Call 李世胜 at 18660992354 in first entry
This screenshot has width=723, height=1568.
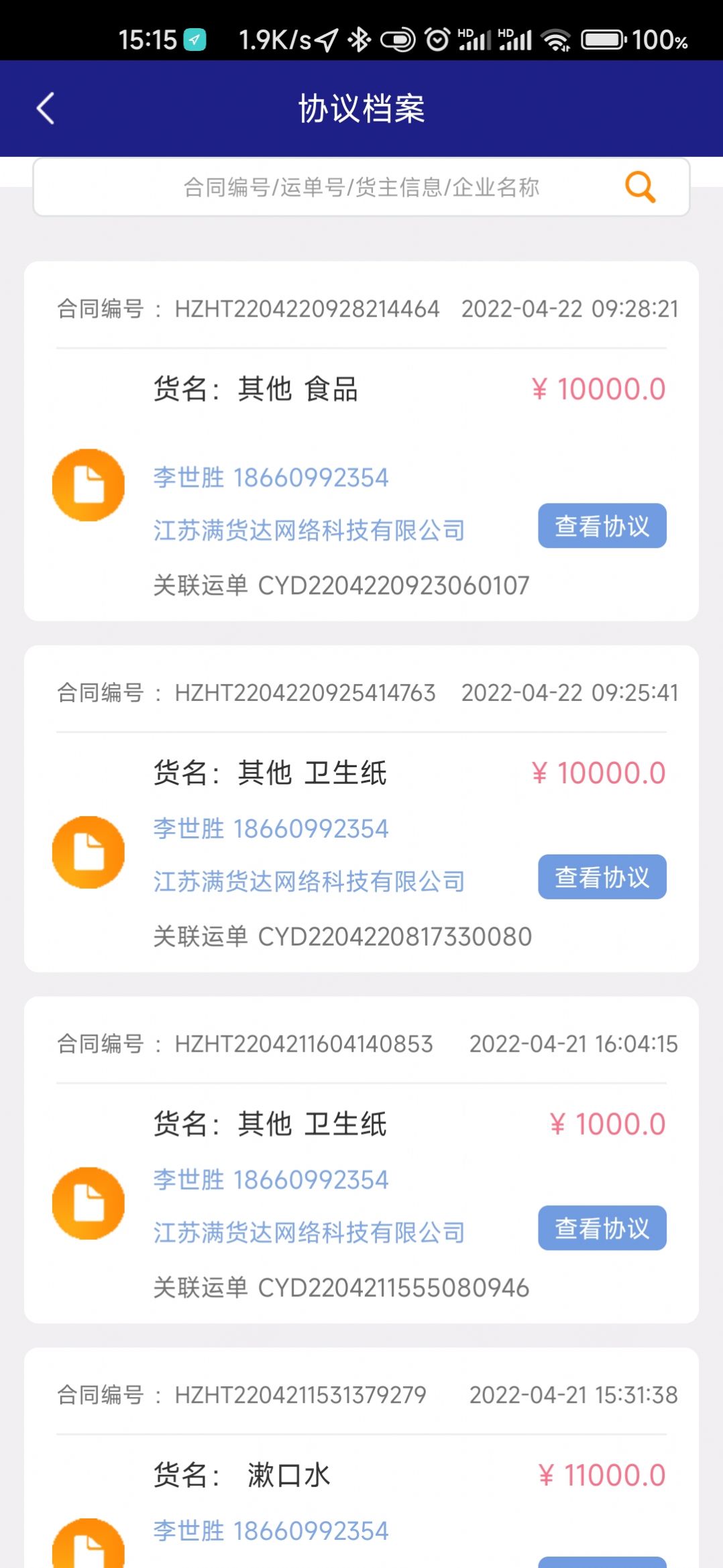pos(270,478)
